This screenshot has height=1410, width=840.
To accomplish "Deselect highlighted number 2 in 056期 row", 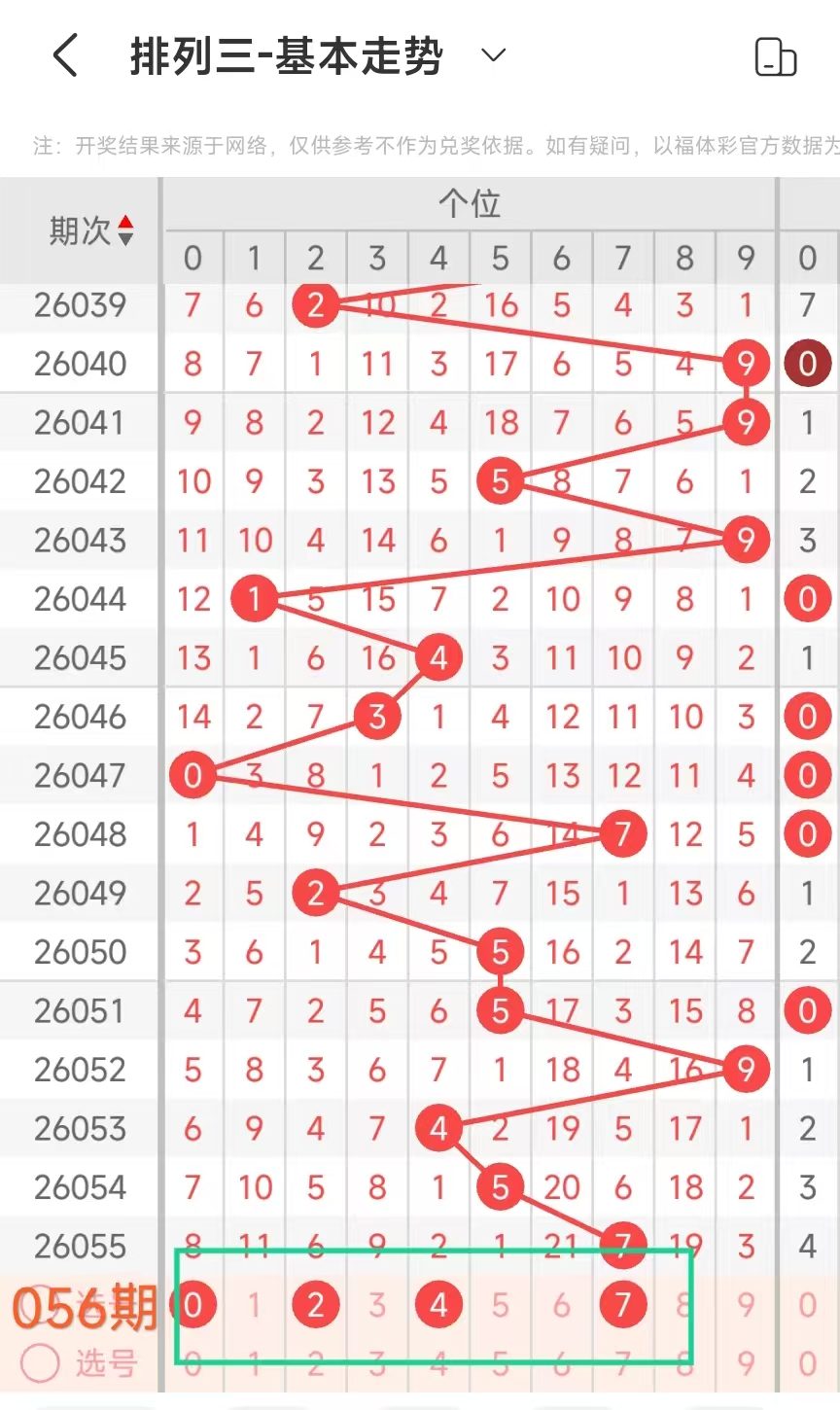I will pos(315,1303).
